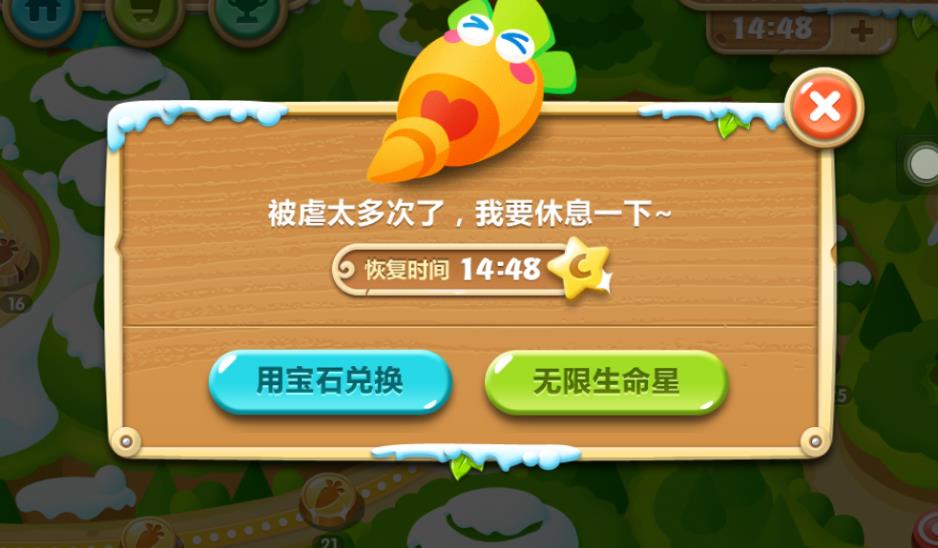938x548 pixels.
Task: Open the trophy achievements icon
Action: coord(249,12)
